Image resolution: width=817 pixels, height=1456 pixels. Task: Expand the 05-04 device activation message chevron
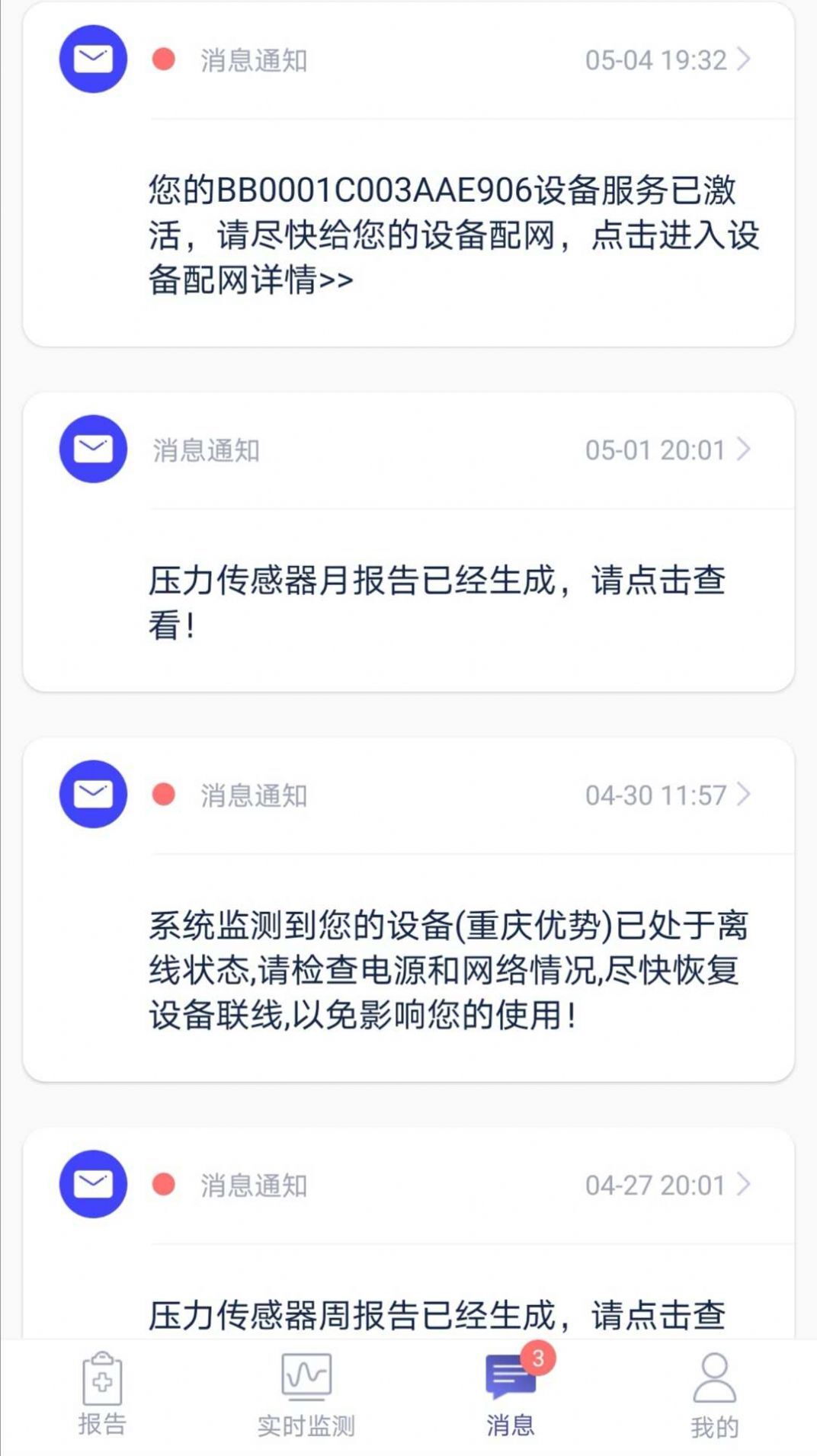(744, 59)
